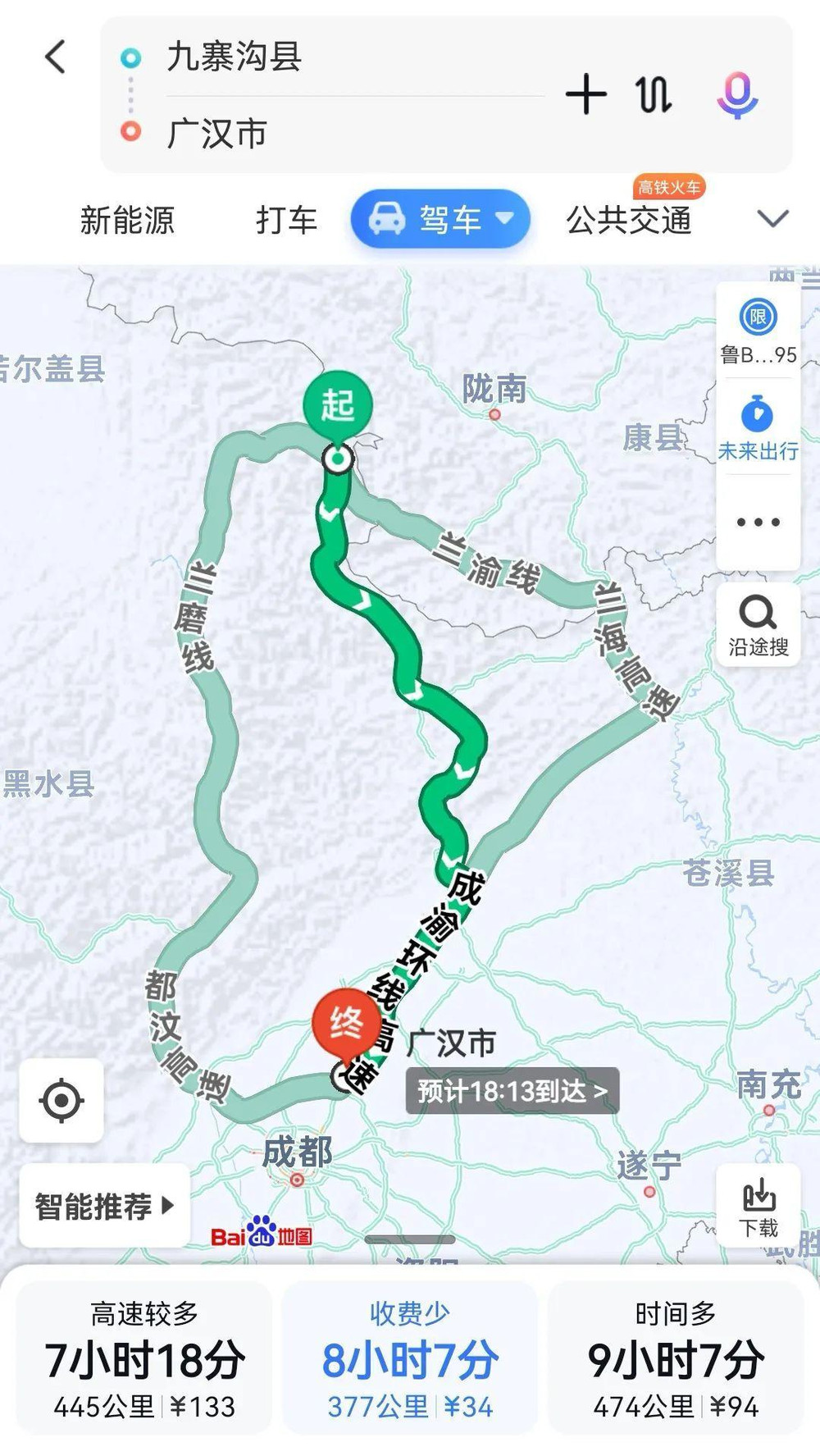Switch to 打车 tab
Image resolution: width=820 pixels, height=1456 pixels.
click(x=286, y=220)
